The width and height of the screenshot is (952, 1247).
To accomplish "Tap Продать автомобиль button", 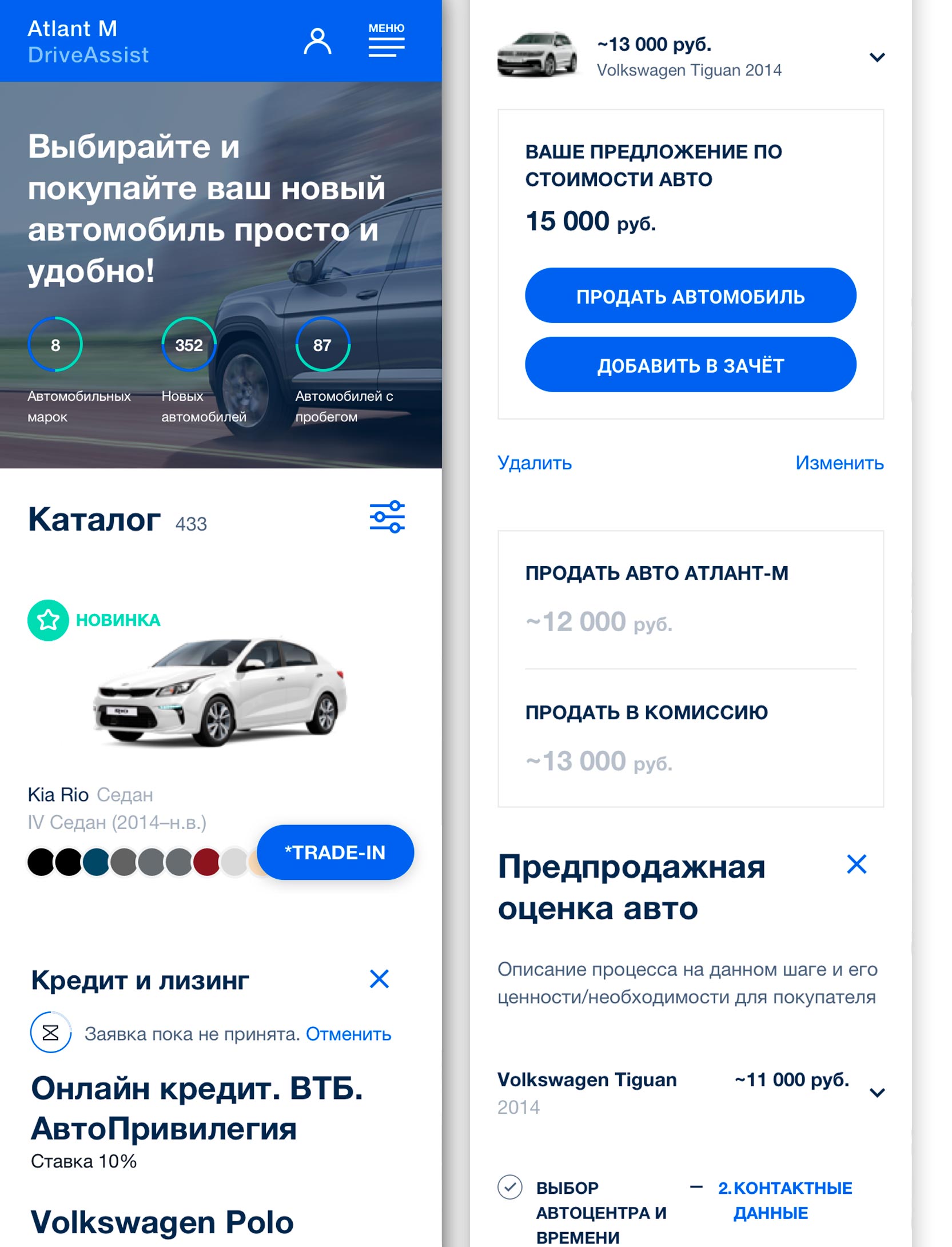I will (690, 296).
